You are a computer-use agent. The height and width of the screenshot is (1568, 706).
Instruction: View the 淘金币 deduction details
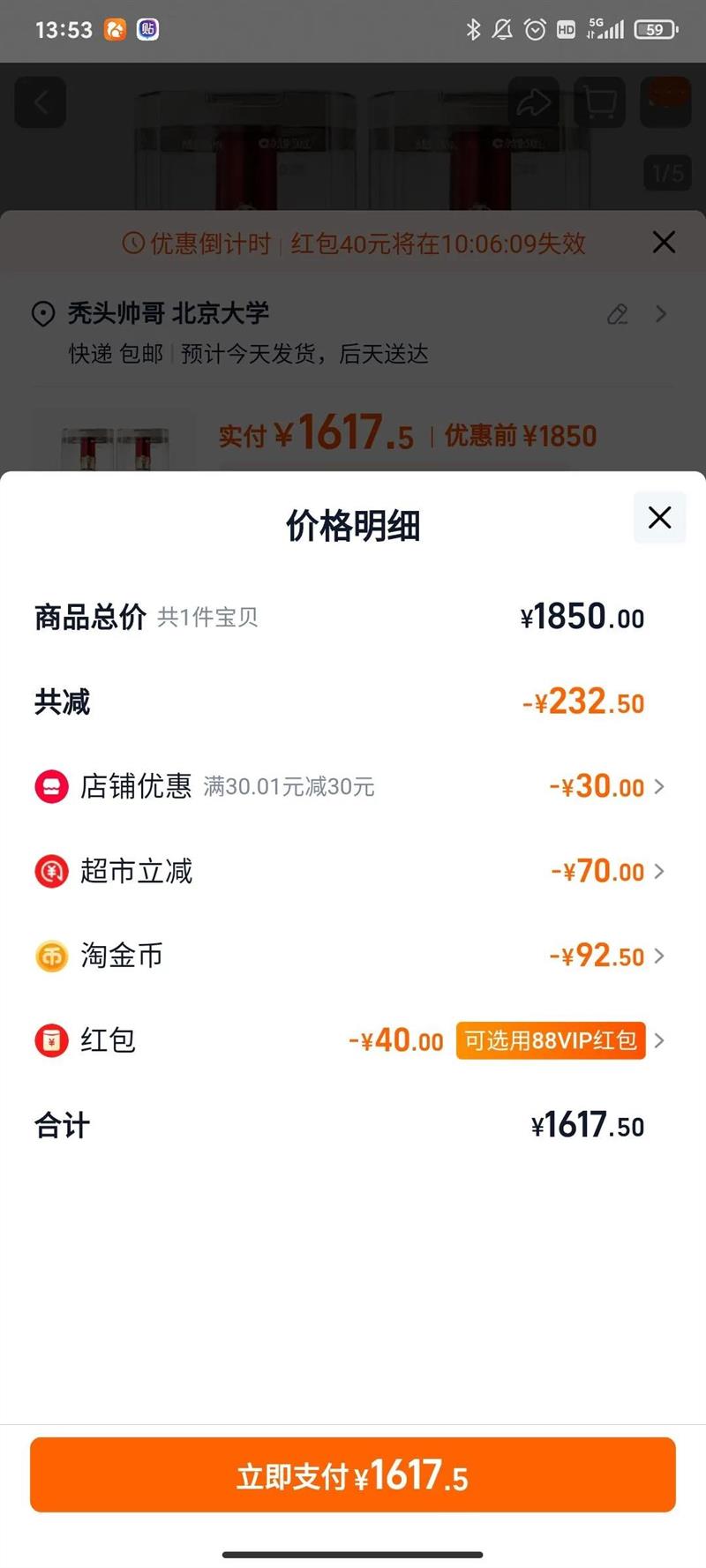tap(658, 957)
